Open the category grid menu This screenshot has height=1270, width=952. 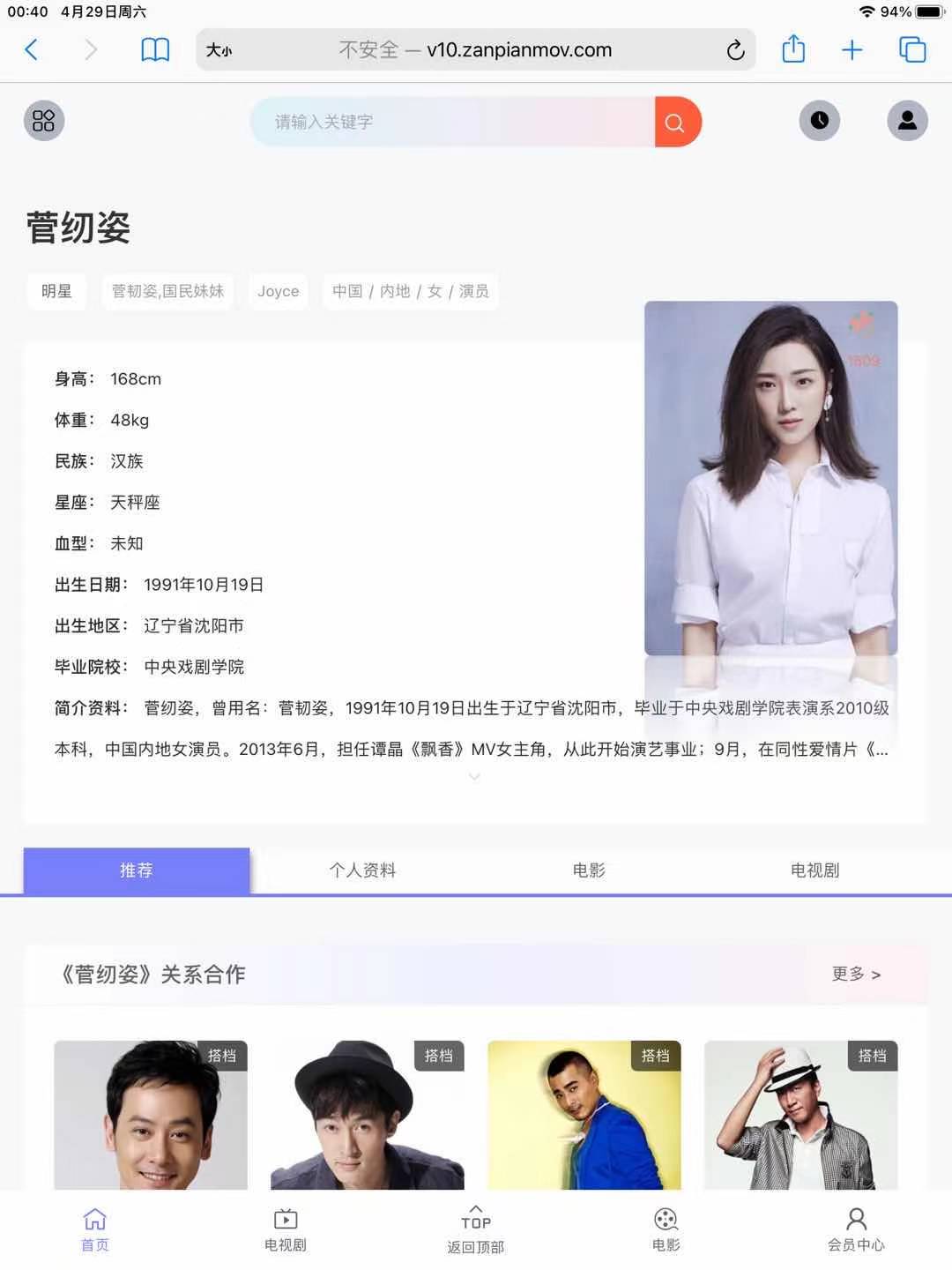point(44,121)
